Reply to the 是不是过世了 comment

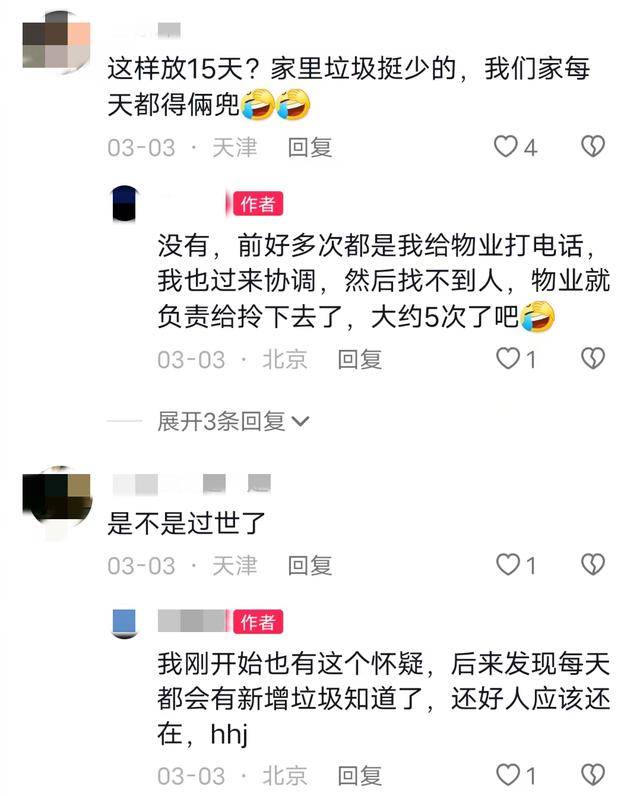[310, 565]
